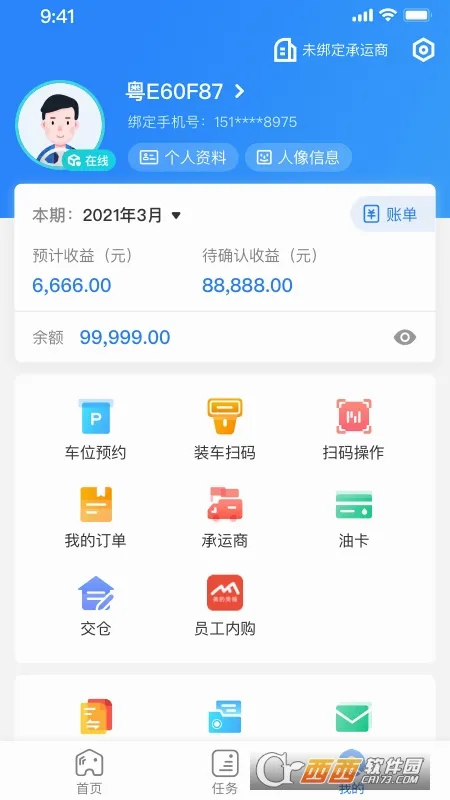Screen dimensions: 450x800
Task: Tap the profile avatar
Action: (60, 125)
